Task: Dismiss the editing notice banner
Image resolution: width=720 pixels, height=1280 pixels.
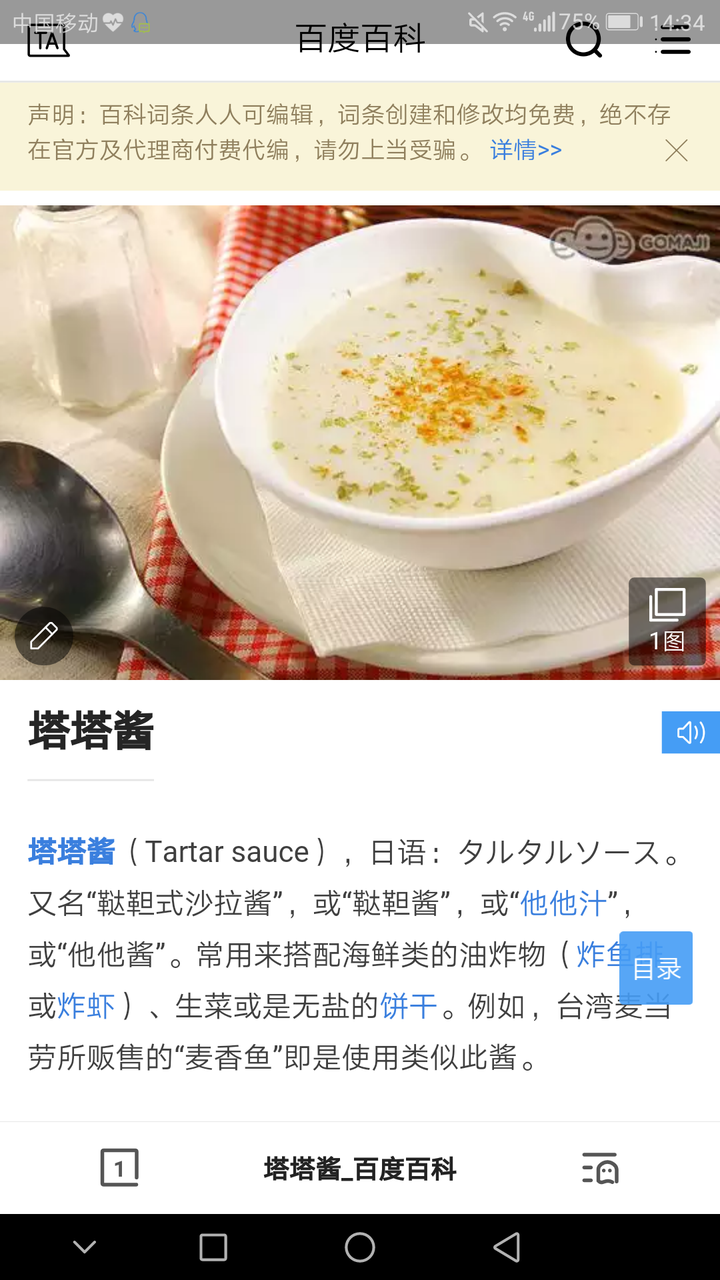Action: tap(676, 150)
